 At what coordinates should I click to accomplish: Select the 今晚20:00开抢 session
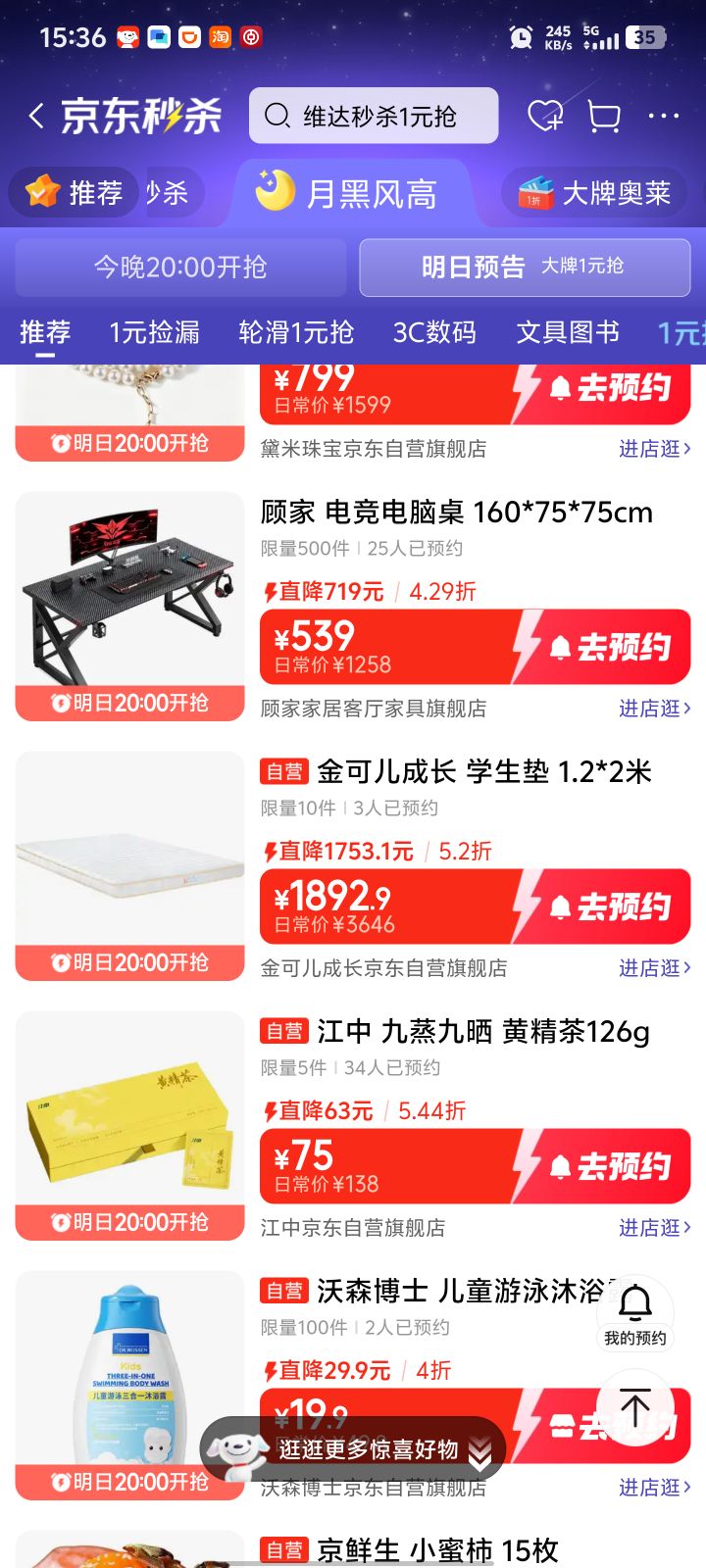point(180,267)
